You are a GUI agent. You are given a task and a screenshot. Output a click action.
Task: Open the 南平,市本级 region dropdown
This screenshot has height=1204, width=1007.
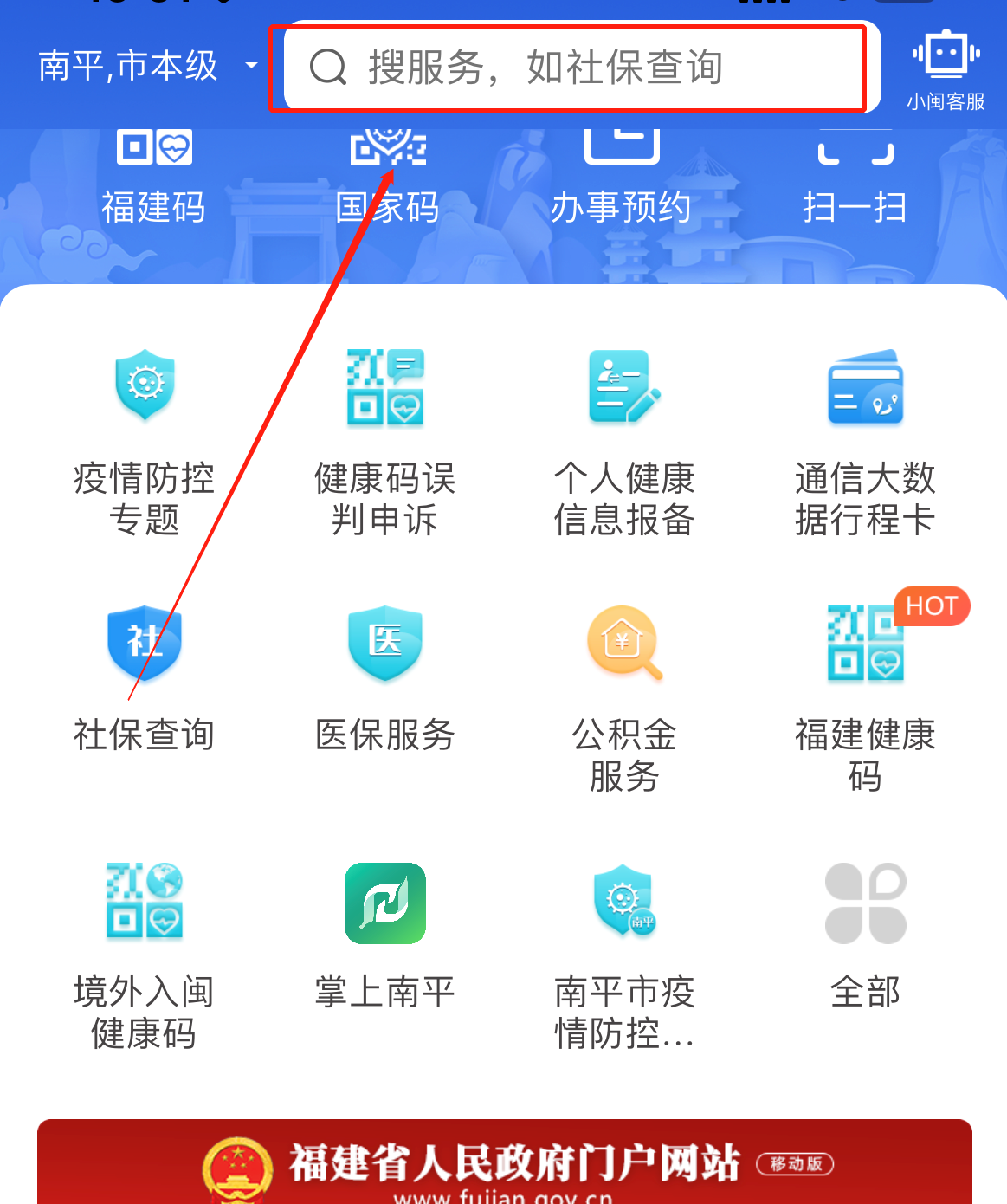coord(147,66)
